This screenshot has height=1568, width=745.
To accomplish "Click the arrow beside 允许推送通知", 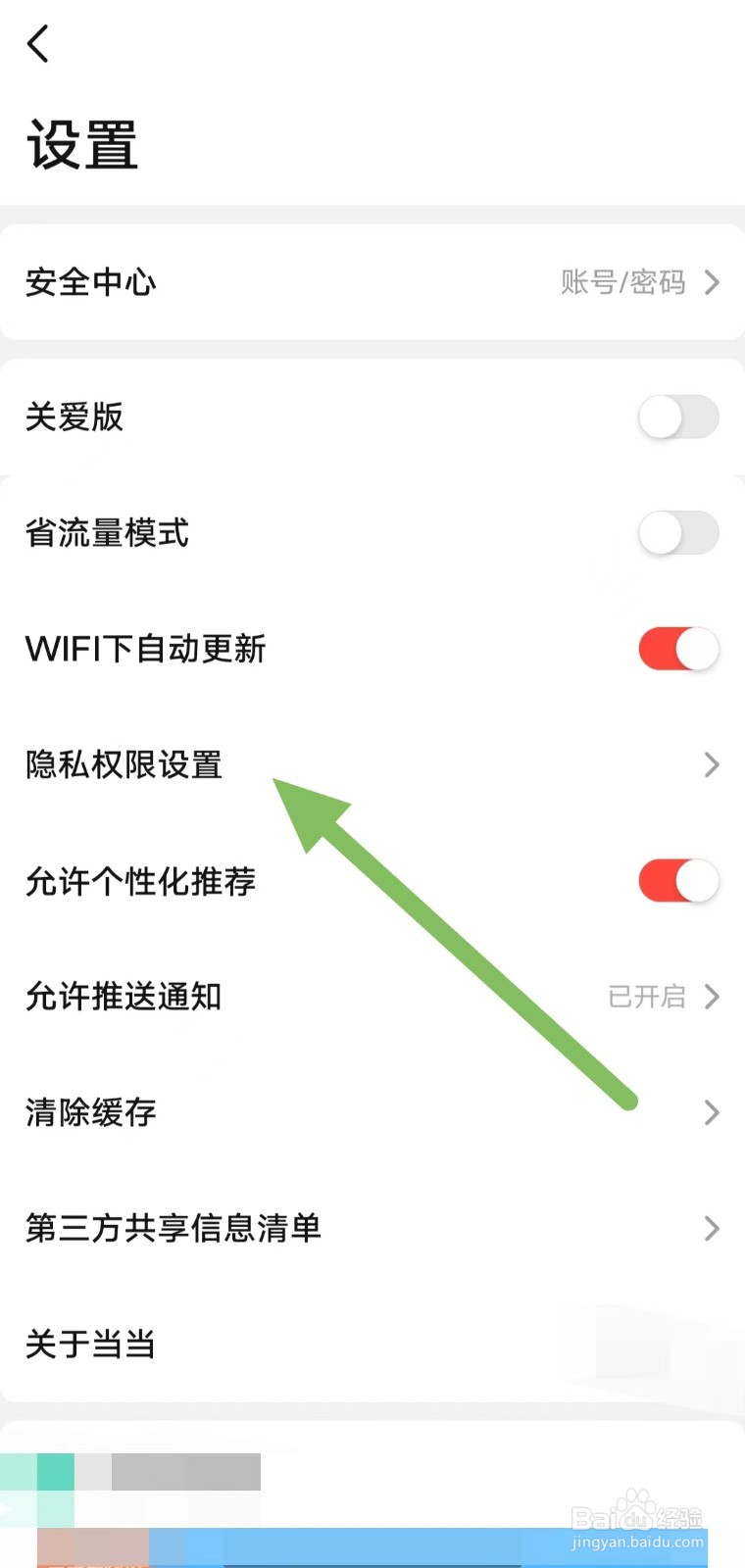I will coord(710,997).
